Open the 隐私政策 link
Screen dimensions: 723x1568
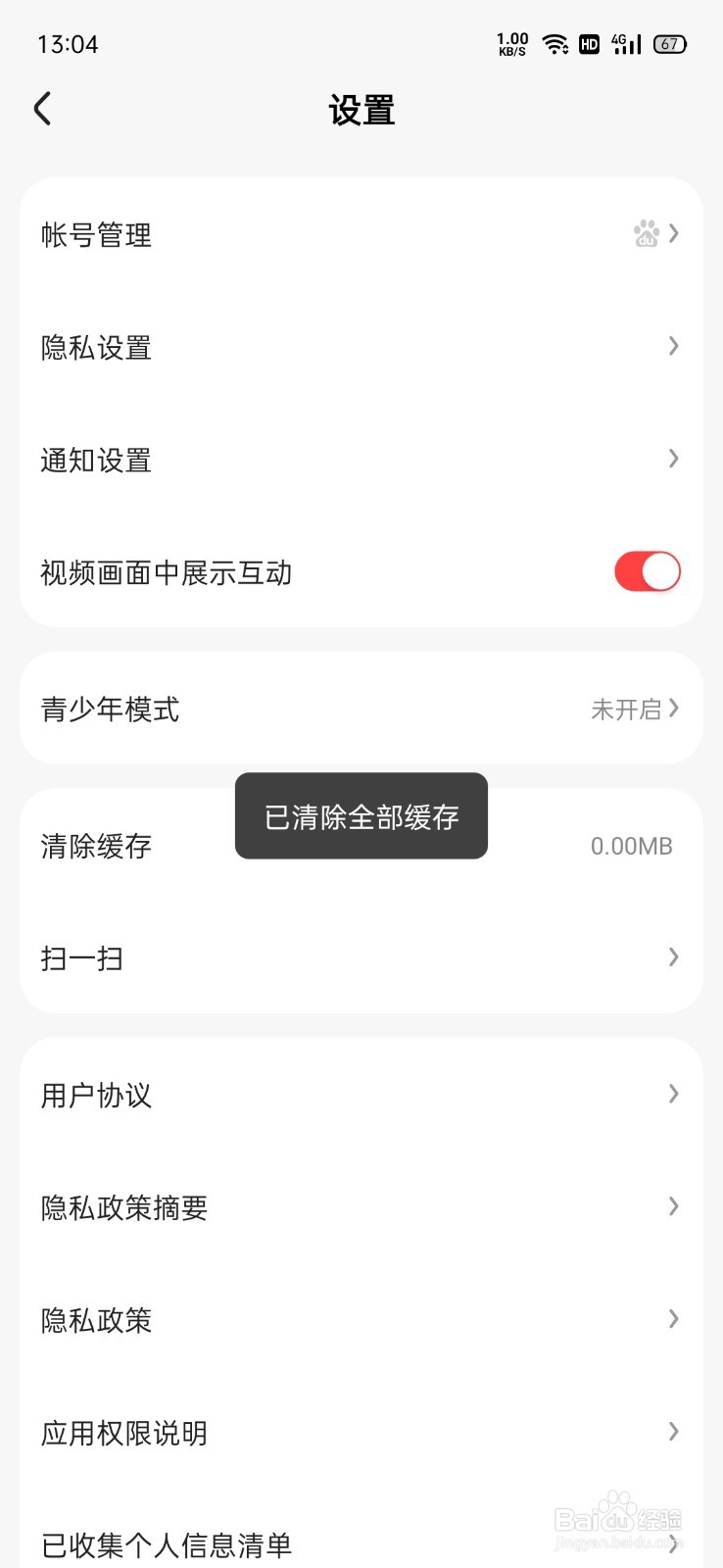[x=361, y=1320]
